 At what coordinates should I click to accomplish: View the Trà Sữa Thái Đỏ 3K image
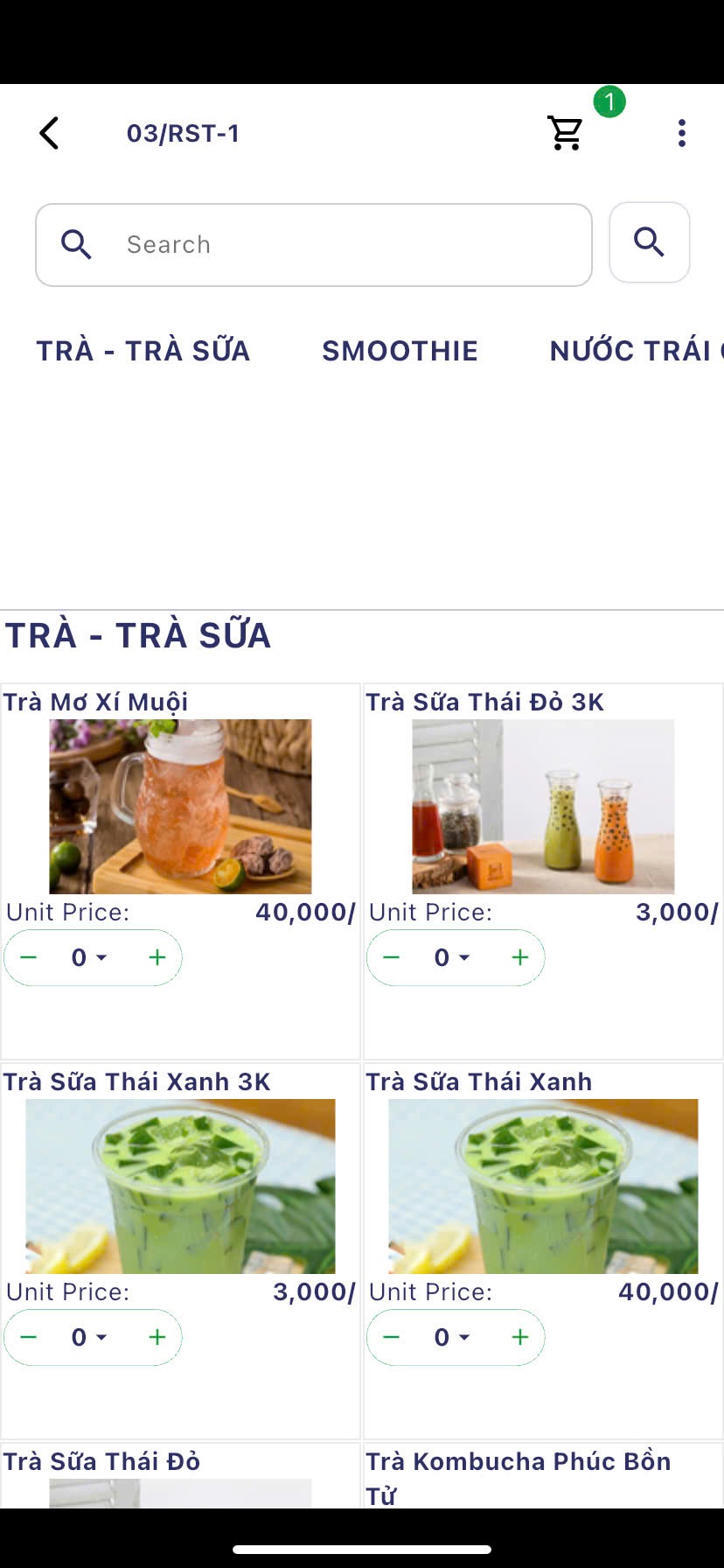click(x=542, y=807)
